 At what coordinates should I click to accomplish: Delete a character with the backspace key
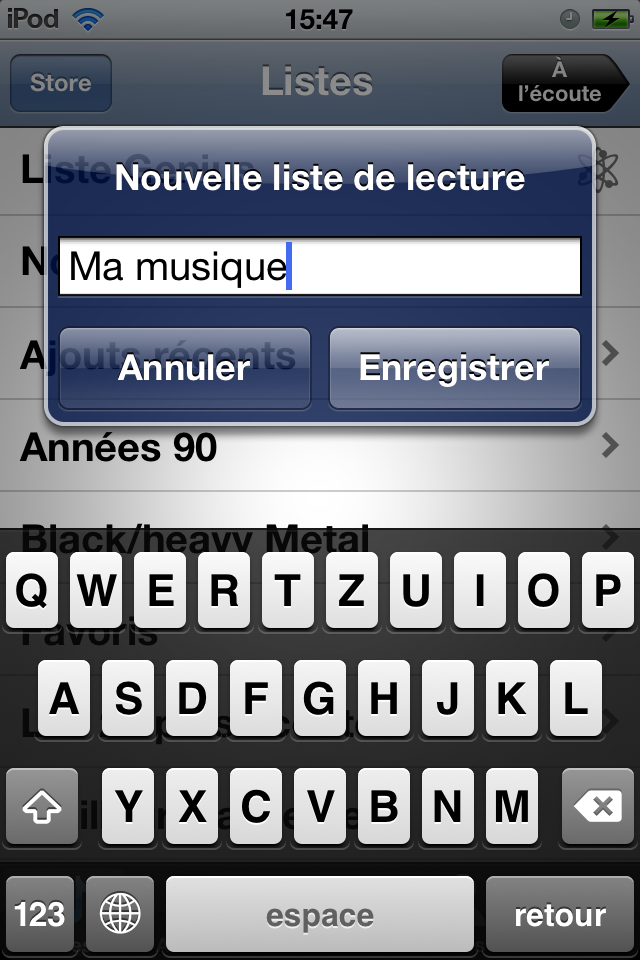(x=598, y=806)
